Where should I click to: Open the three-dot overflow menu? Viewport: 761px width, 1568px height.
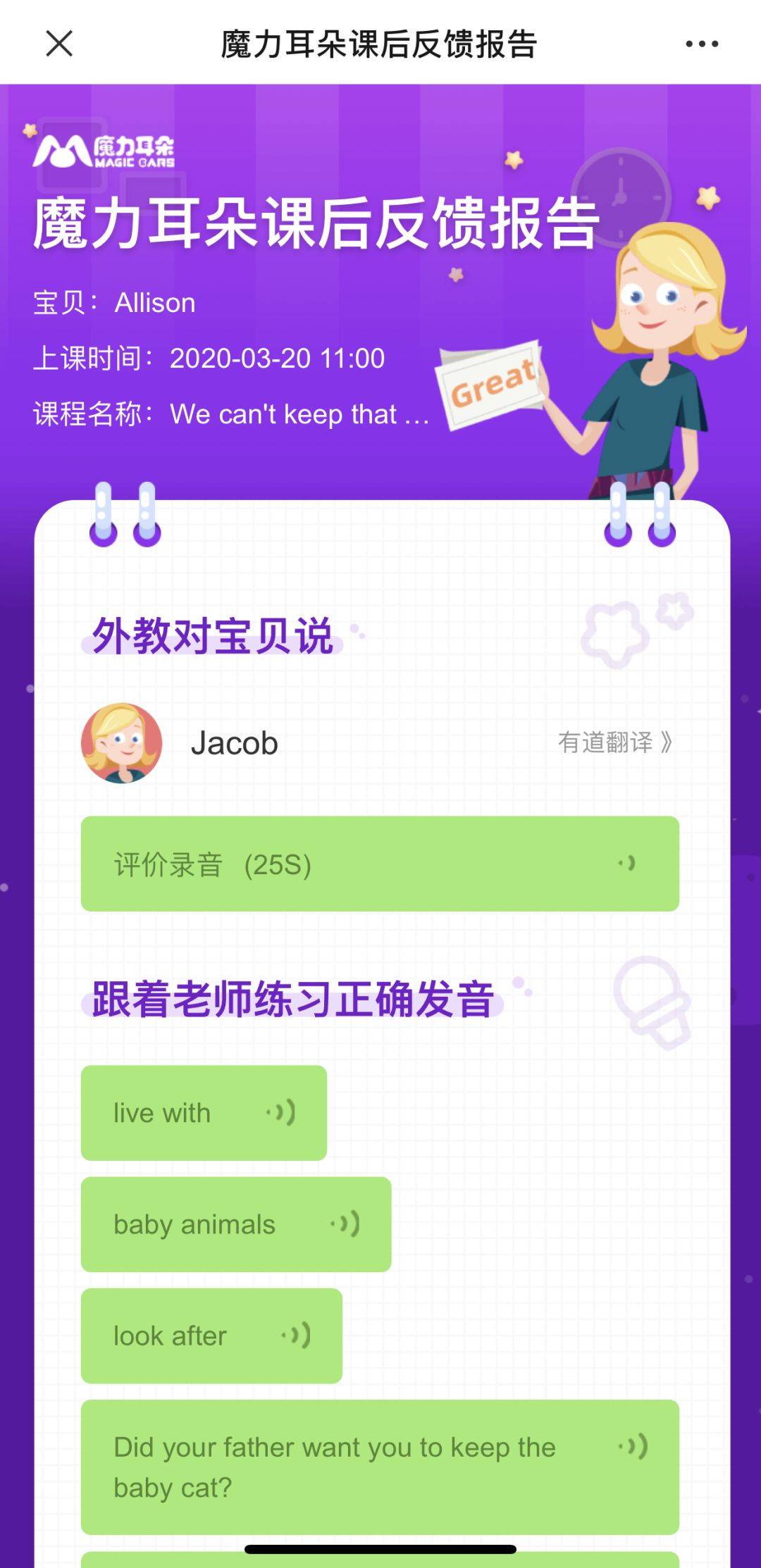click(x=702, y=44)
